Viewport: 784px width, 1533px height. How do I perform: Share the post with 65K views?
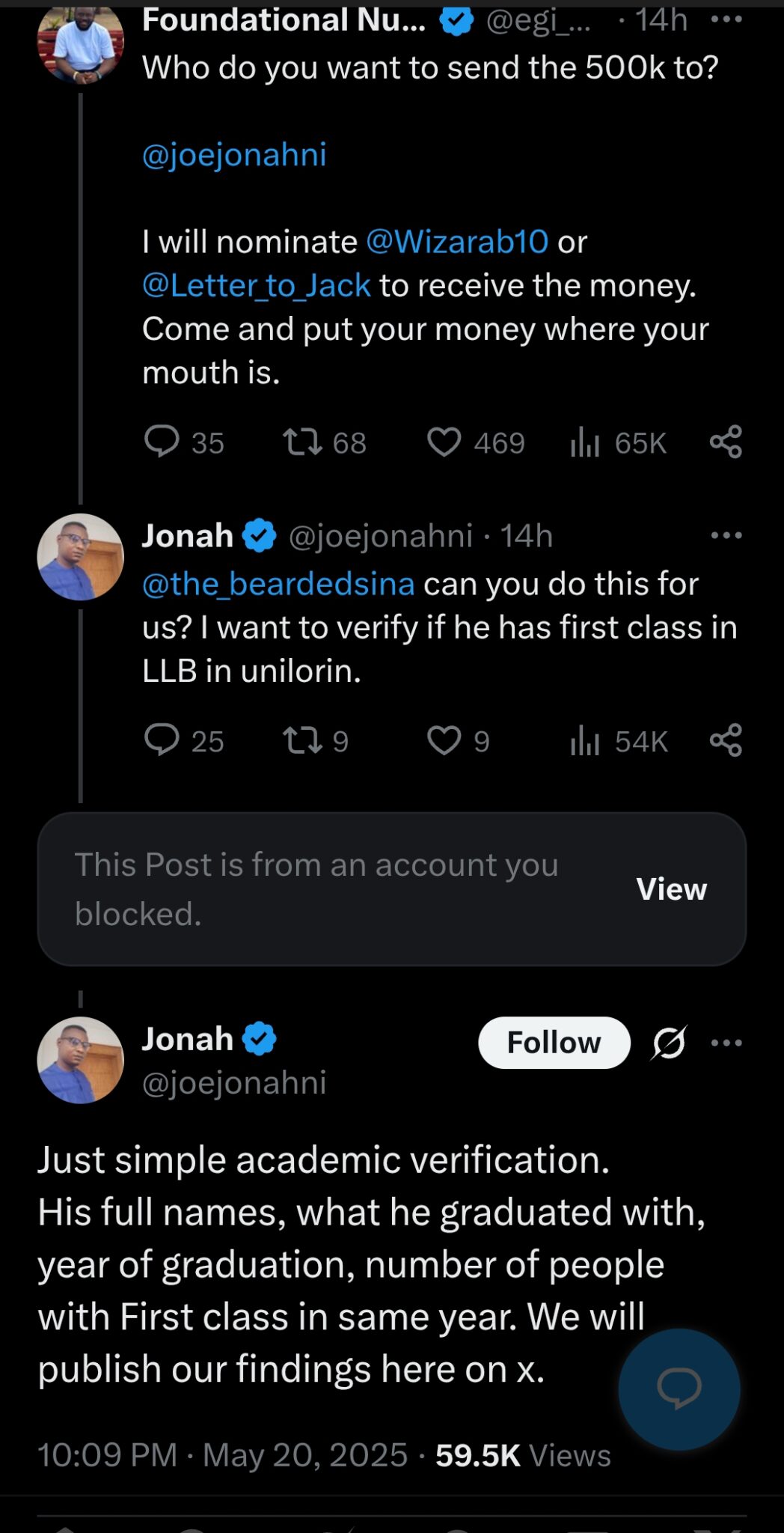pyautogui.click(x=725, y=442)
